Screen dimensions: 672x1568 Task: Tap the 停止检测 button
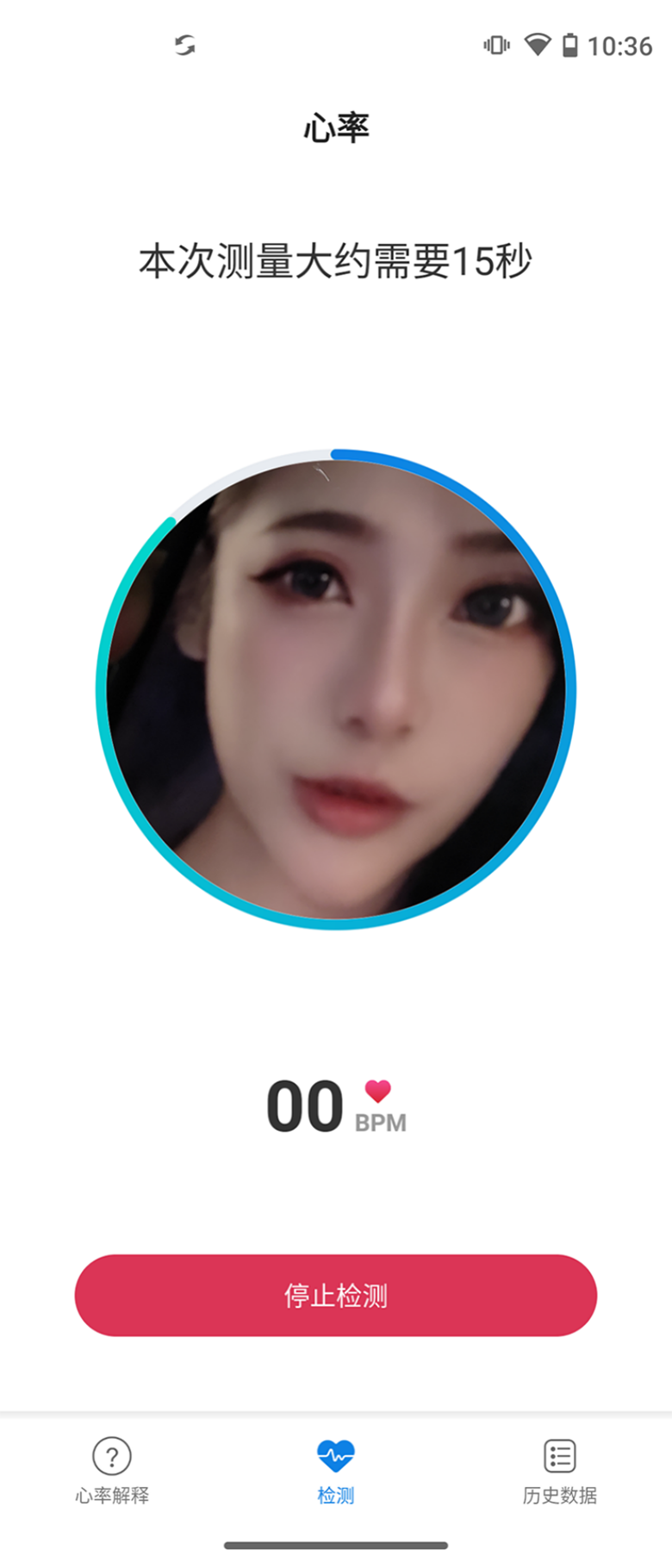[x=336, y=1295]
